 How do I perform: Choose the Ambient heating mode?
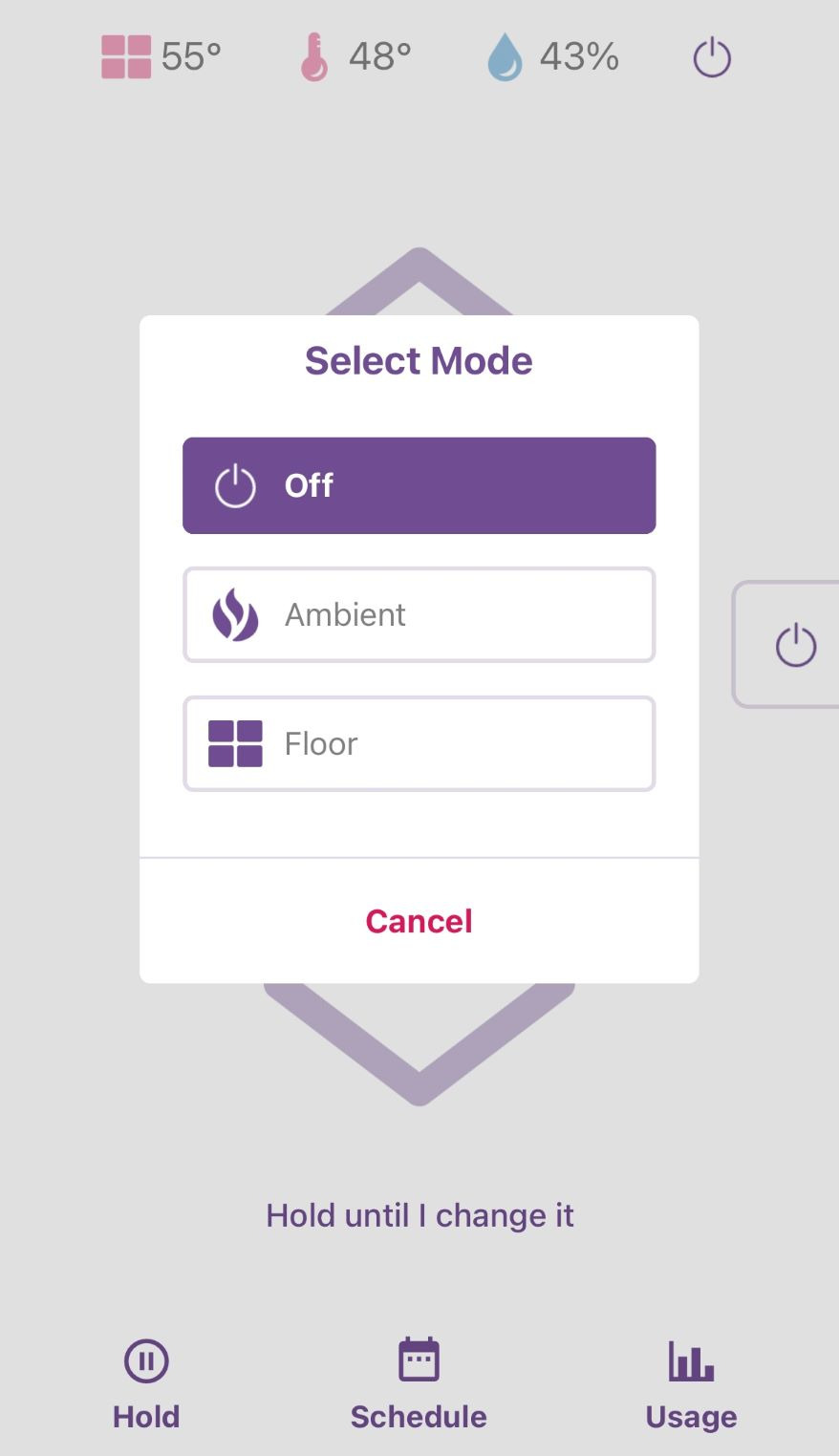[x=419, y=614]
